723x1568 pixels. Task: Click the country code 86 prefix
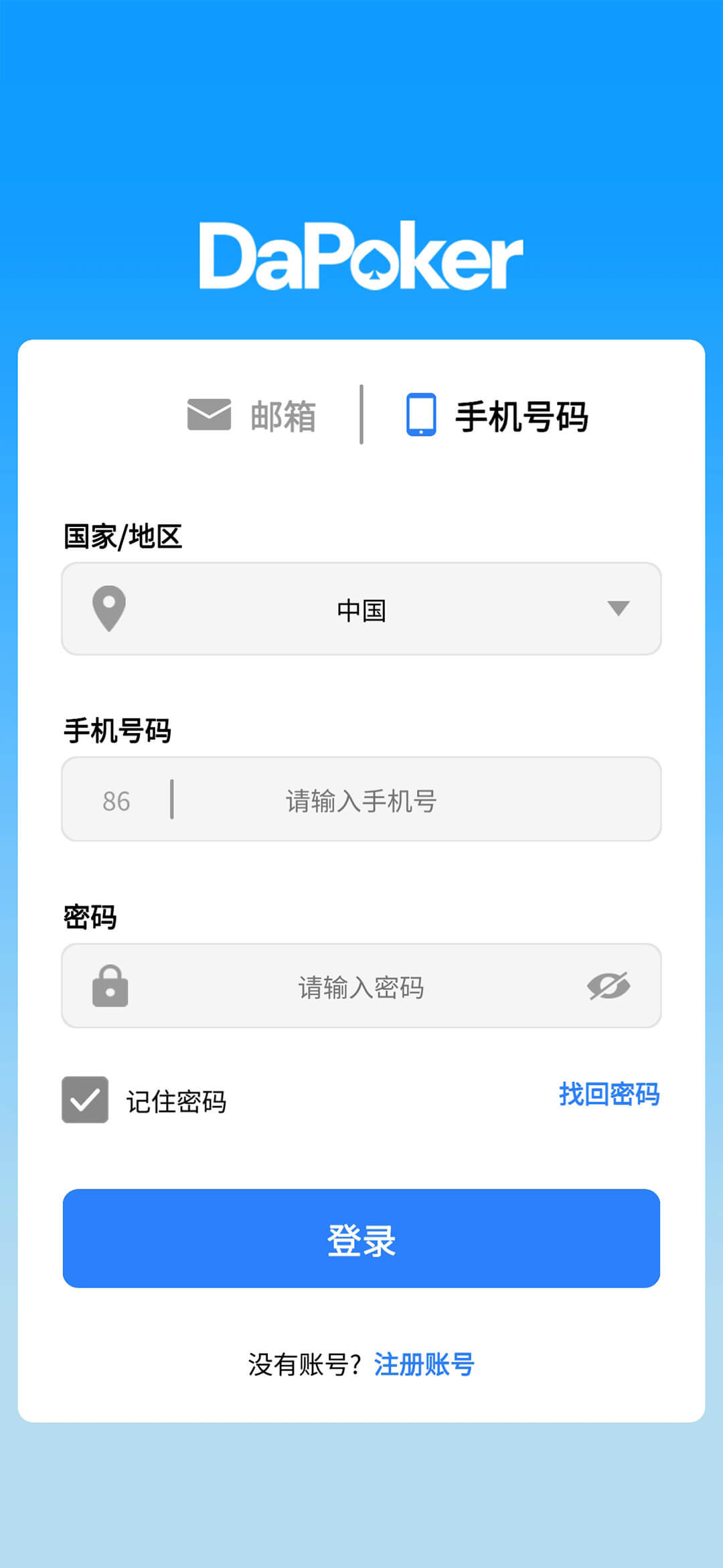click(114, 800)
